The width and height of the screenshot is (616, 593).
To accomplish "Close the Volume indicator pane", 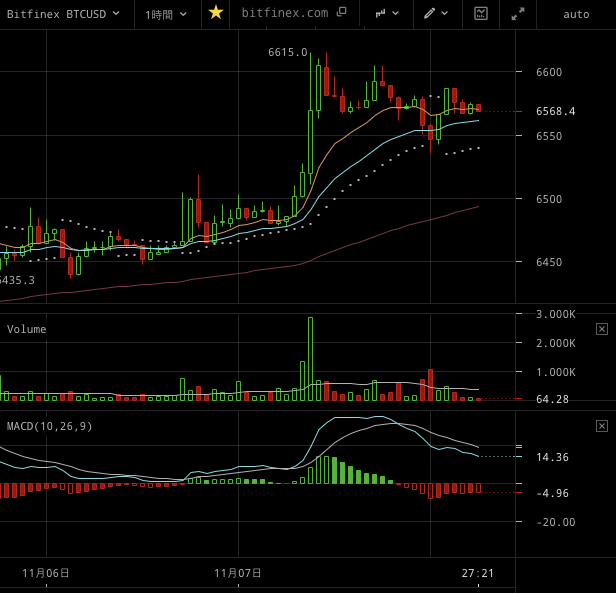I will [602, 328].
